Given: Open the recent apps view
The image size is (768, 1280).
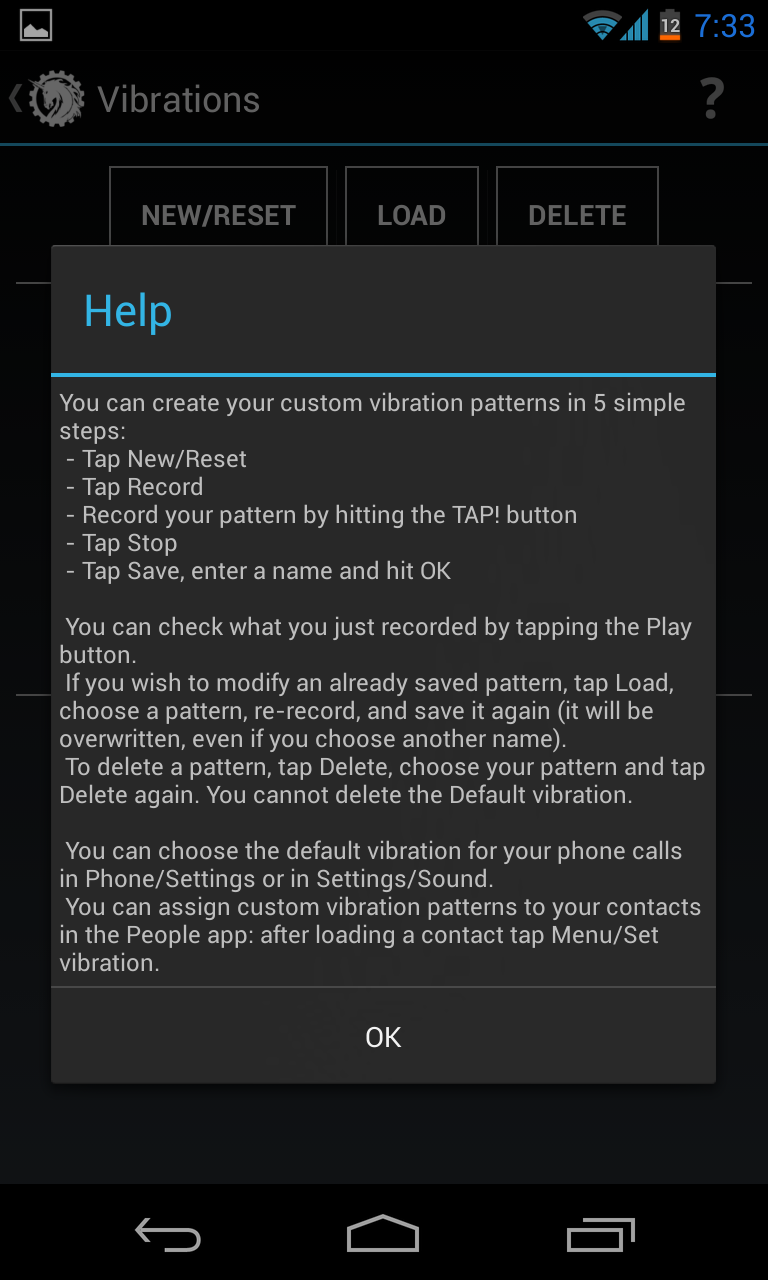Looking at the screenshot, I should coord(600,1235).
